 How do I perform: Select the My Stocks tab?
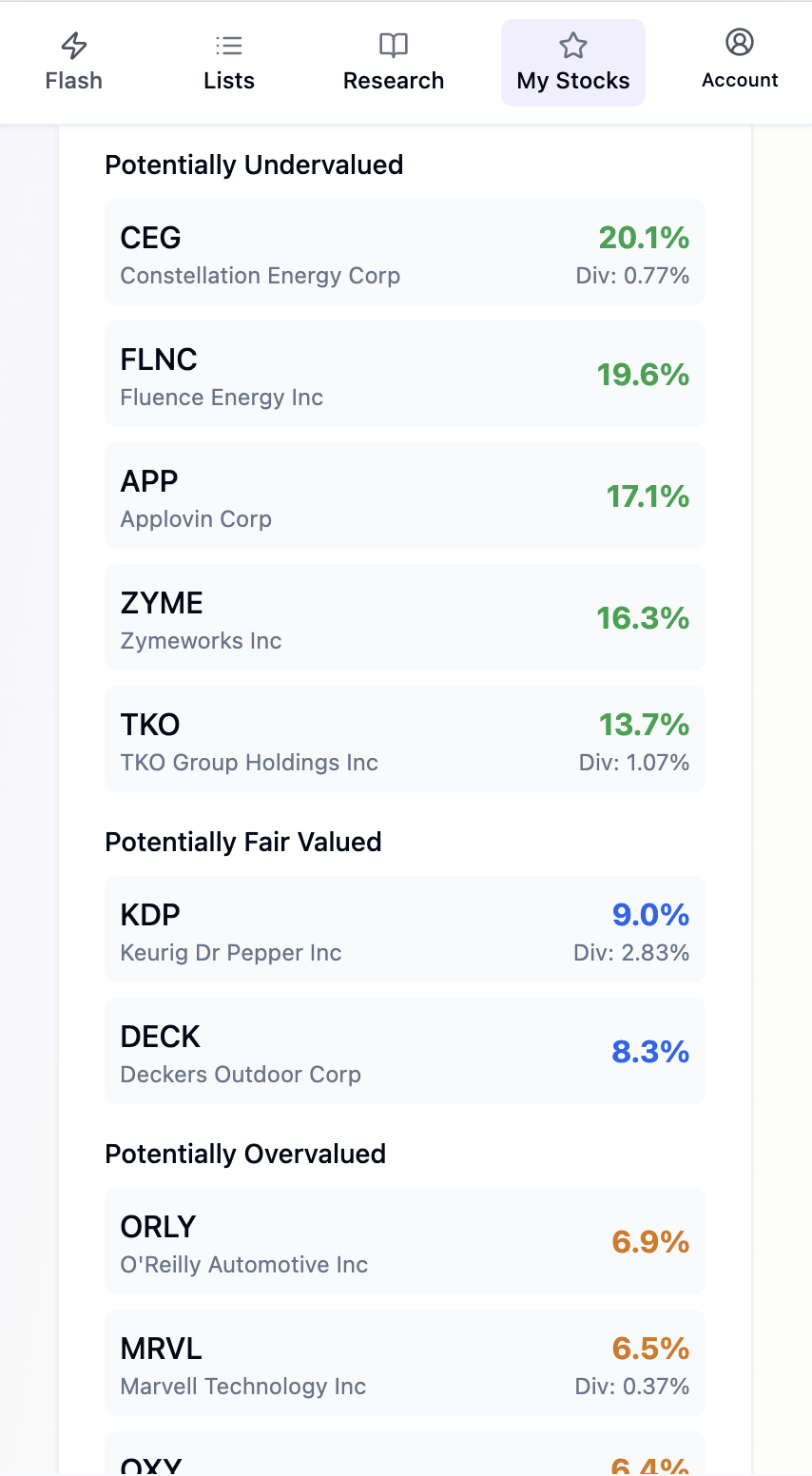click(573, 63)
